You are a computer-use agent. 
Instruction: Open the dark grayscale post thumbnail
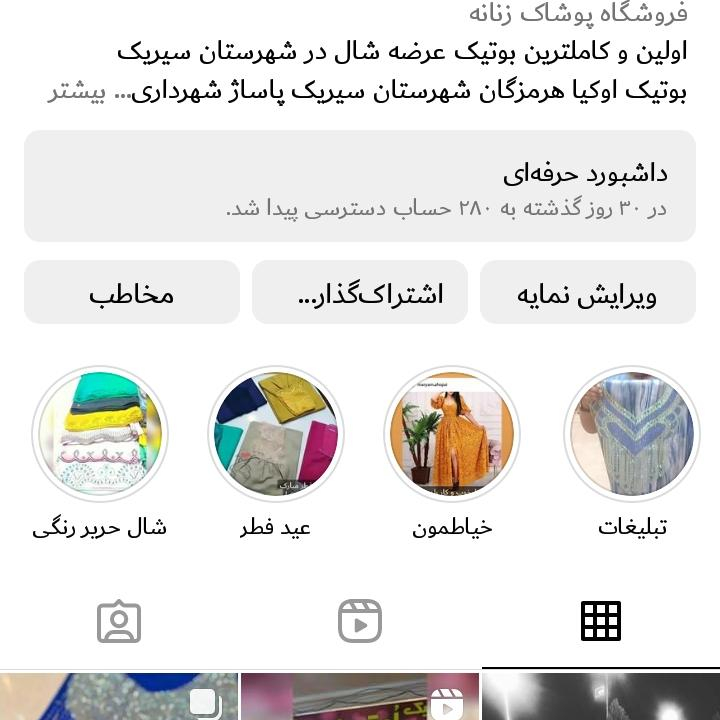600,697
